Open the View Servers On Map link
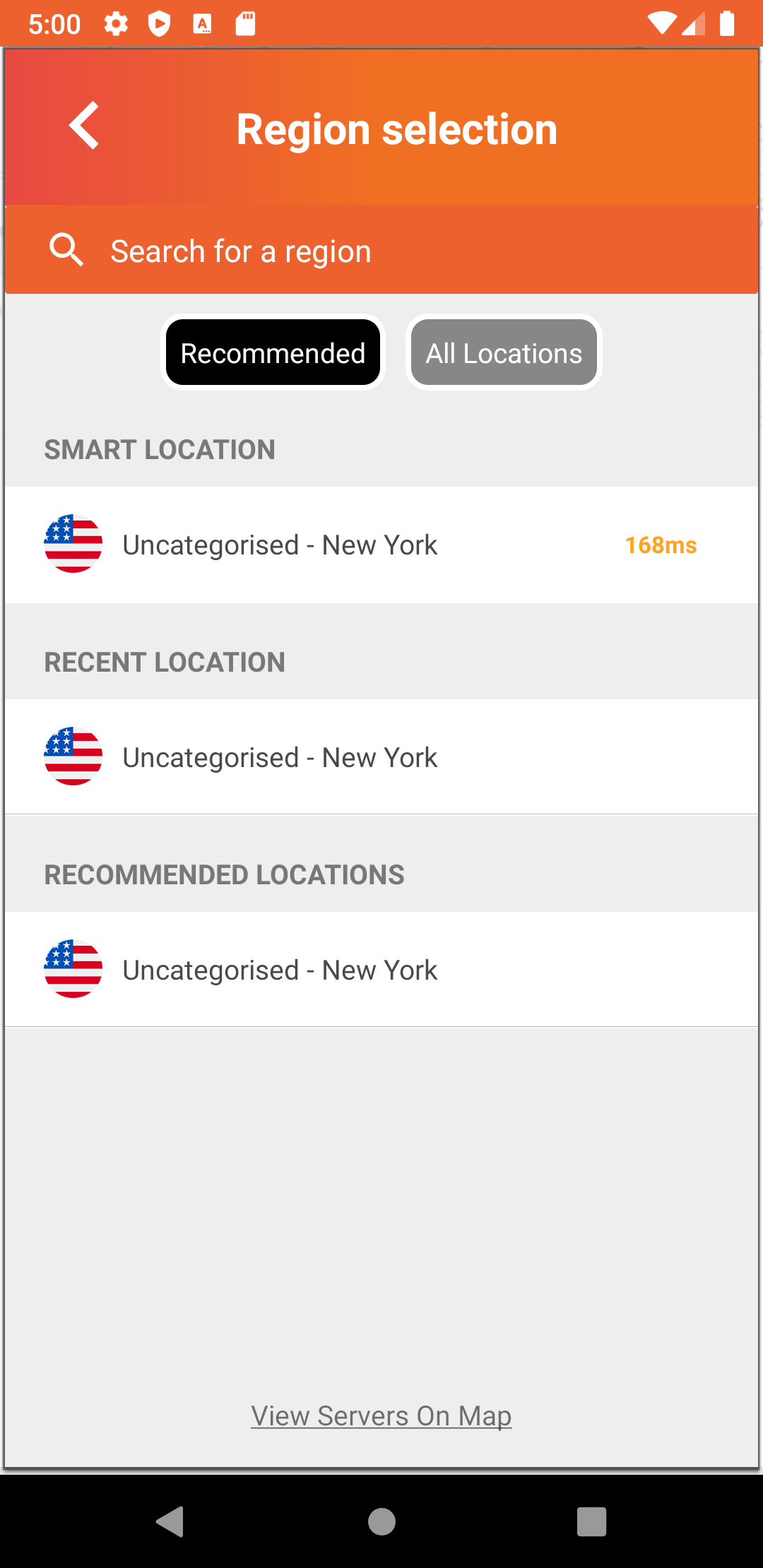The width and height of the screenshot is (763, 1568). (x=381, y=1416)
